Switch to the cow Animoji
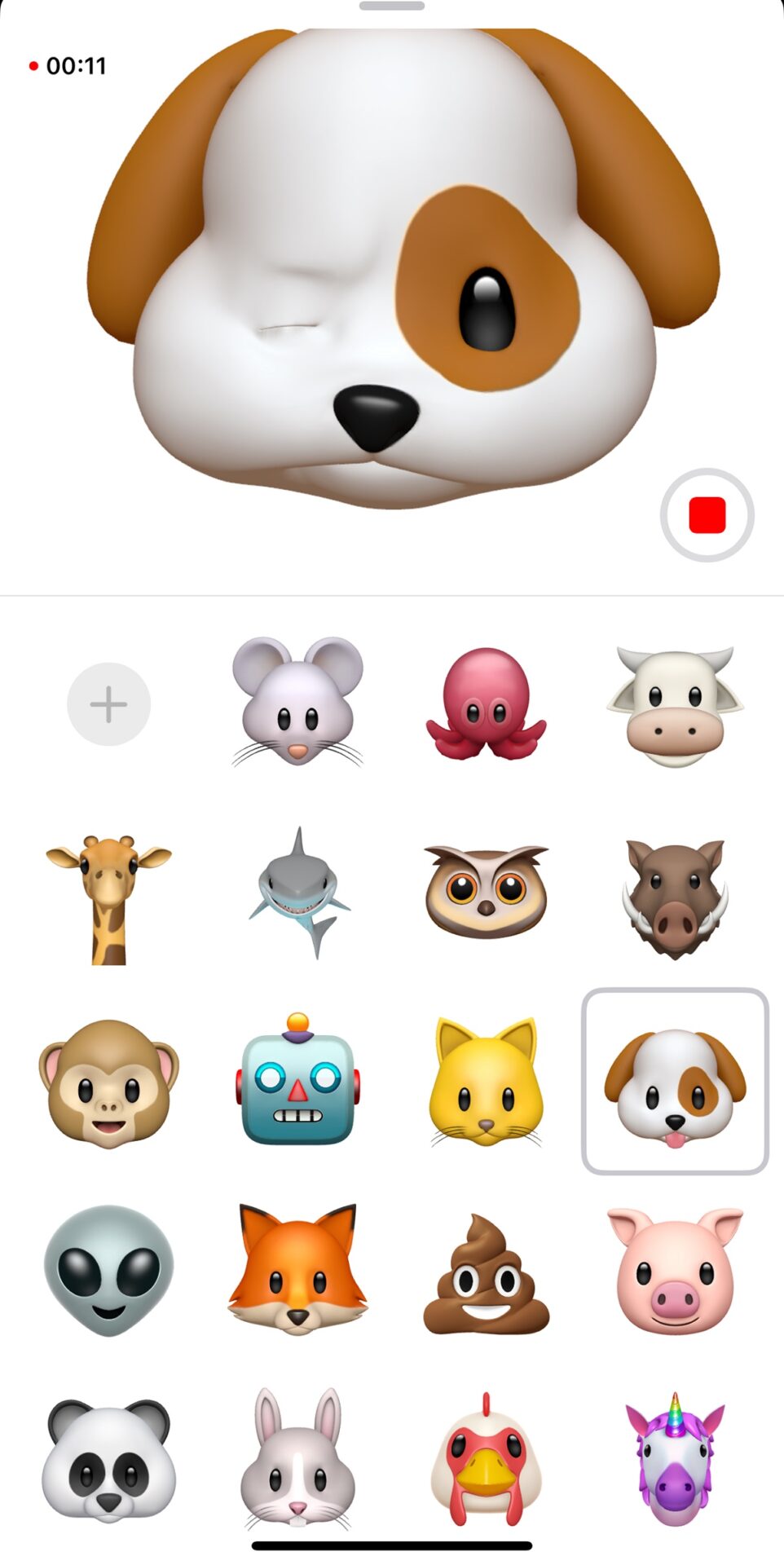 point(675,704)
